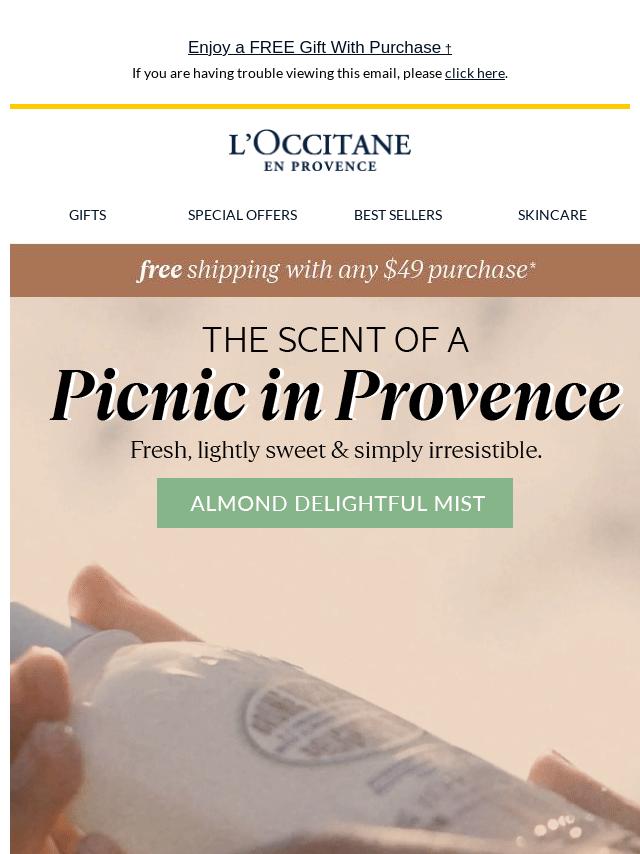Open the SKINCARE section
Image resolution: width=640 pixels, height=854 pixels.
[x=552, y=215]
